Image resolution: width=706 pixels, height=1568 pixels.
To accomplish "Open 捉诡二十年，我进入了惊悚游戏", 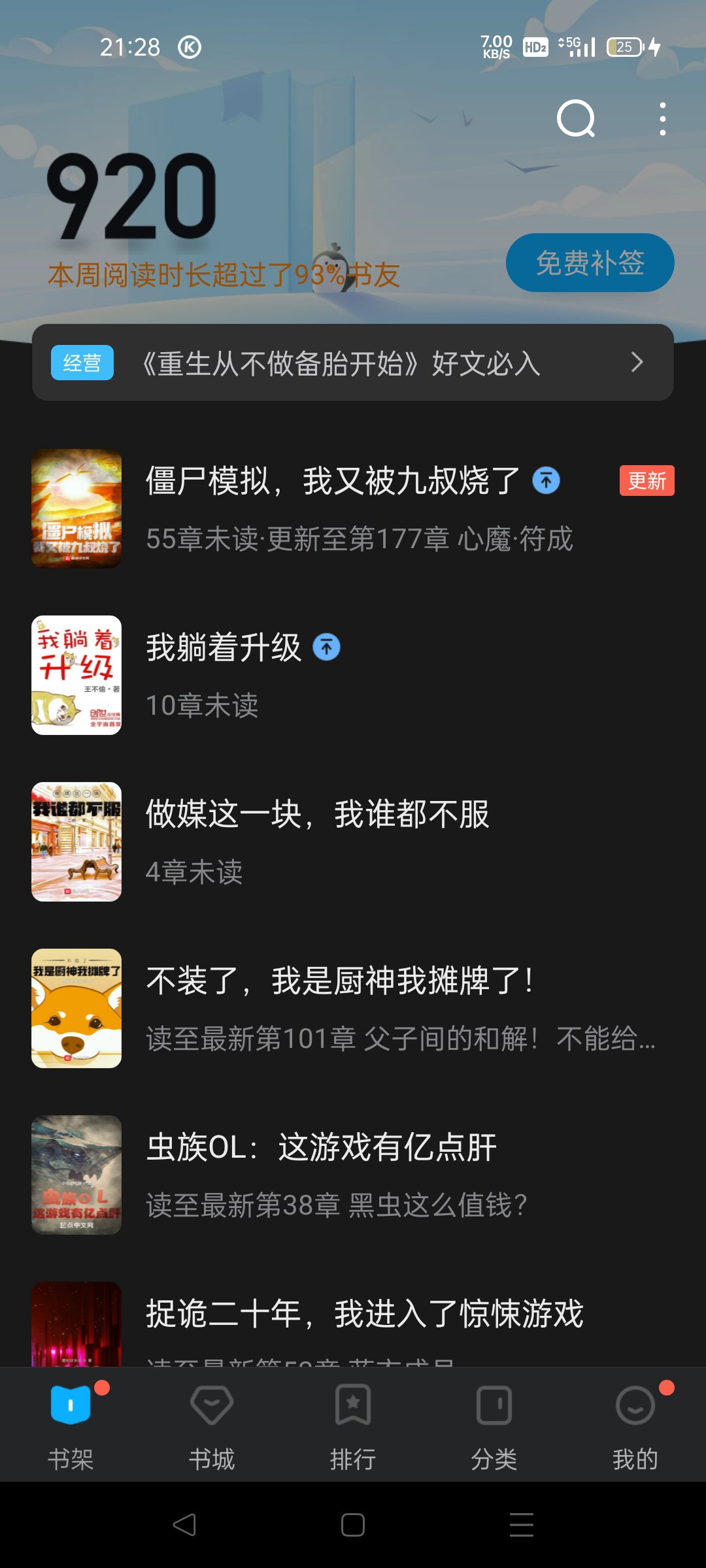I will point(364,1315).
